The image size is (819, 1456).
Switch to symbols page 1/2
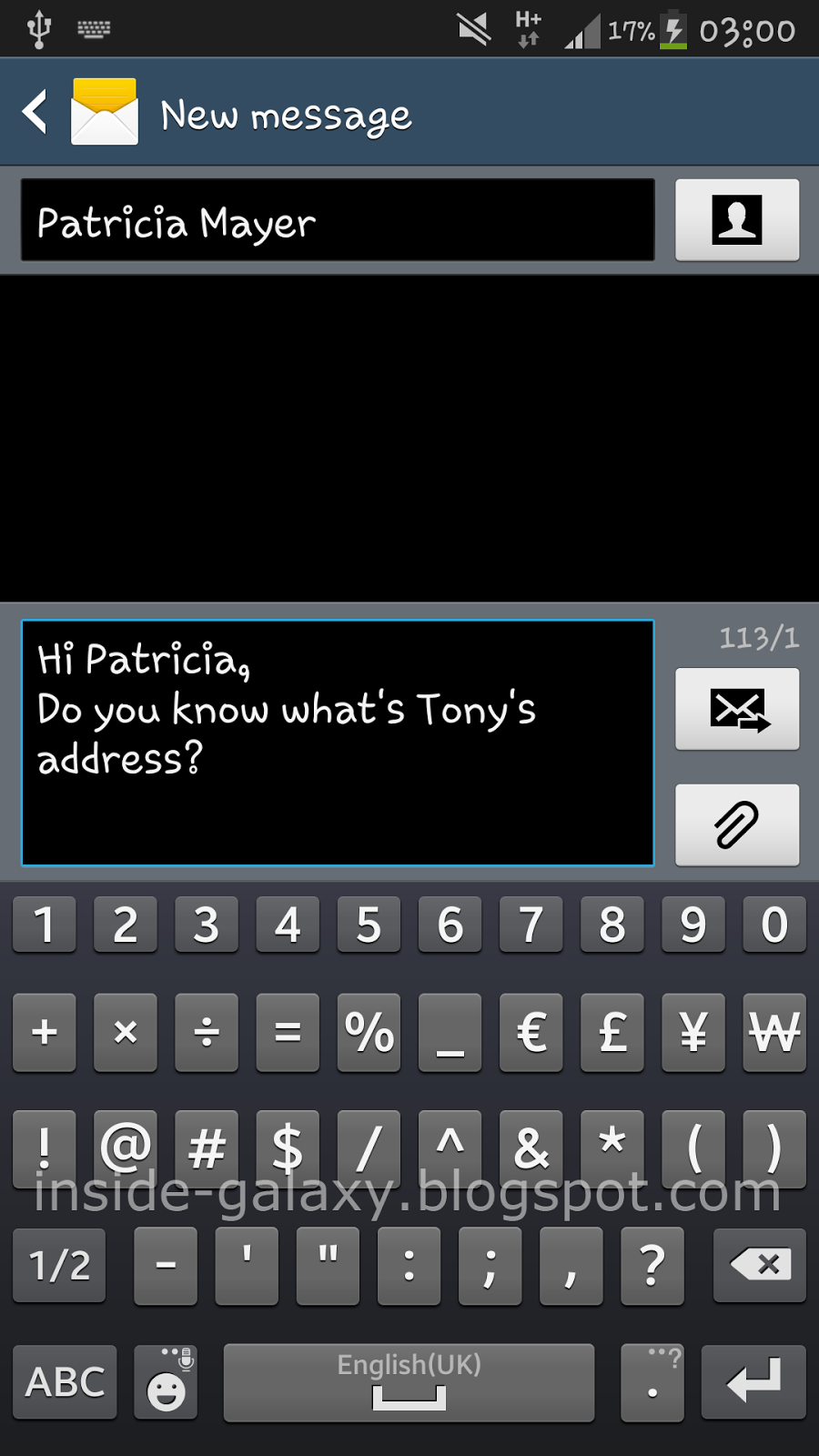(59, 1265)
